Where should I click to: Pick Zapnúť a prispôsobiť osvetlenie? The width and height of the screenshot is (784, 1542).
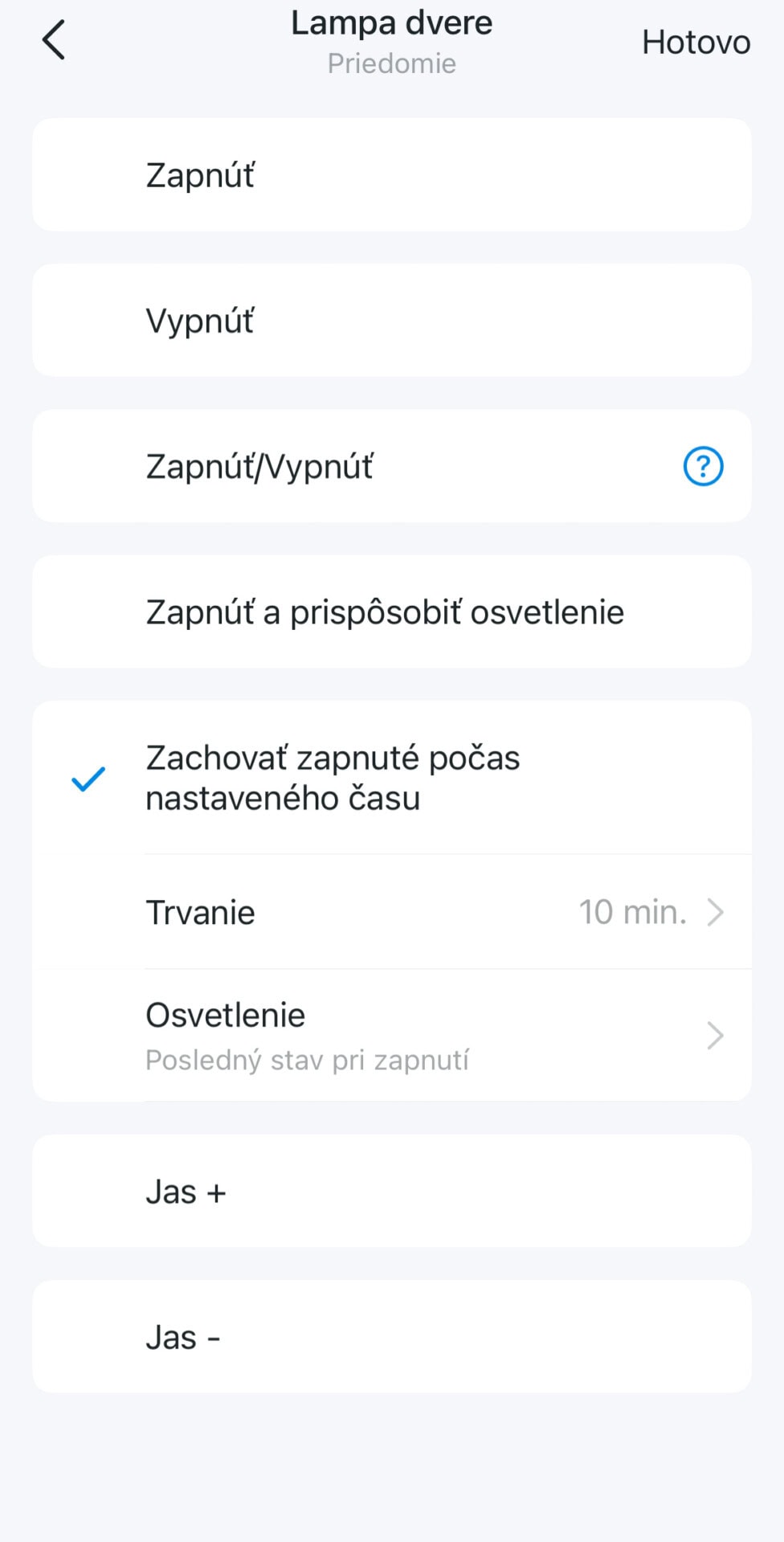392,611
